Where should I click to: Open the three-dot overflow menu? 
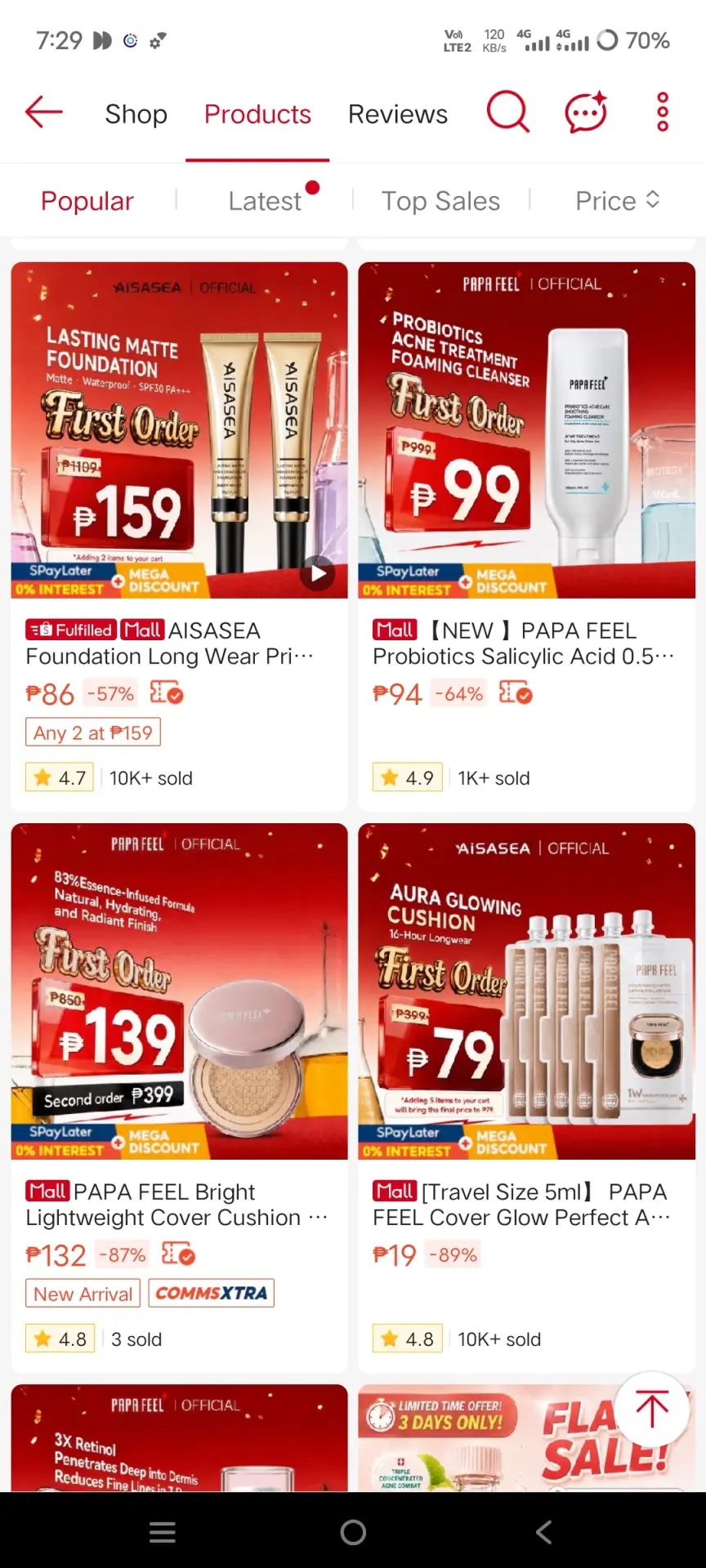point(663,112)
